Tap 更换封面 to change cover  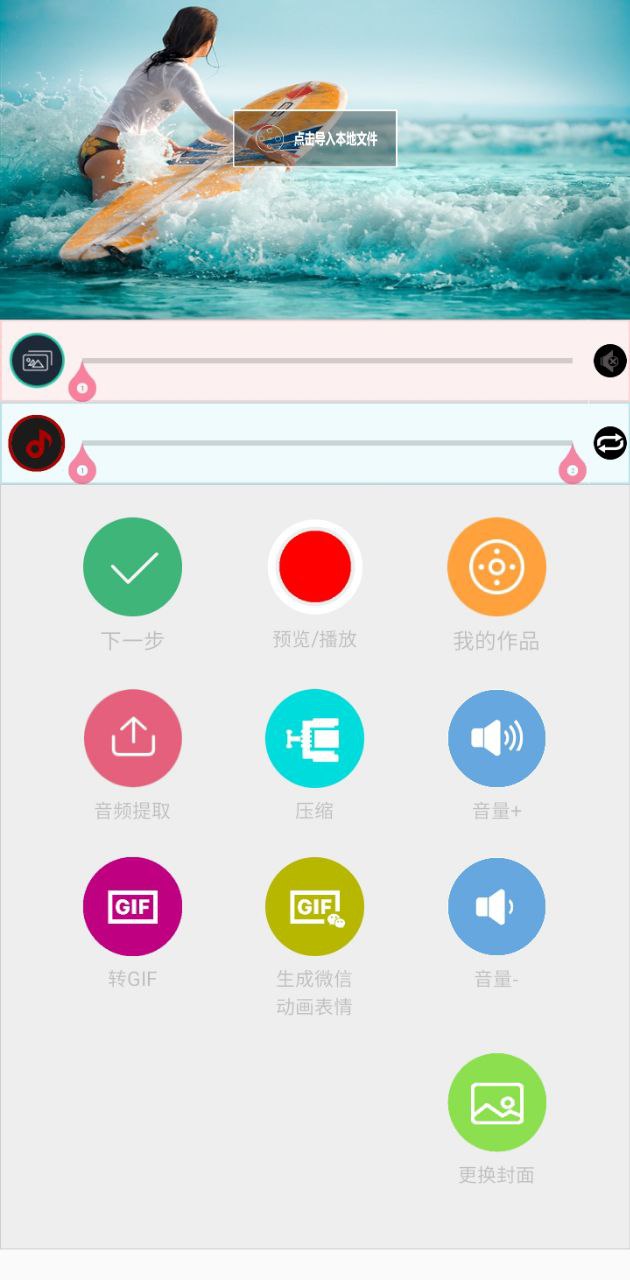[496, 1102]
